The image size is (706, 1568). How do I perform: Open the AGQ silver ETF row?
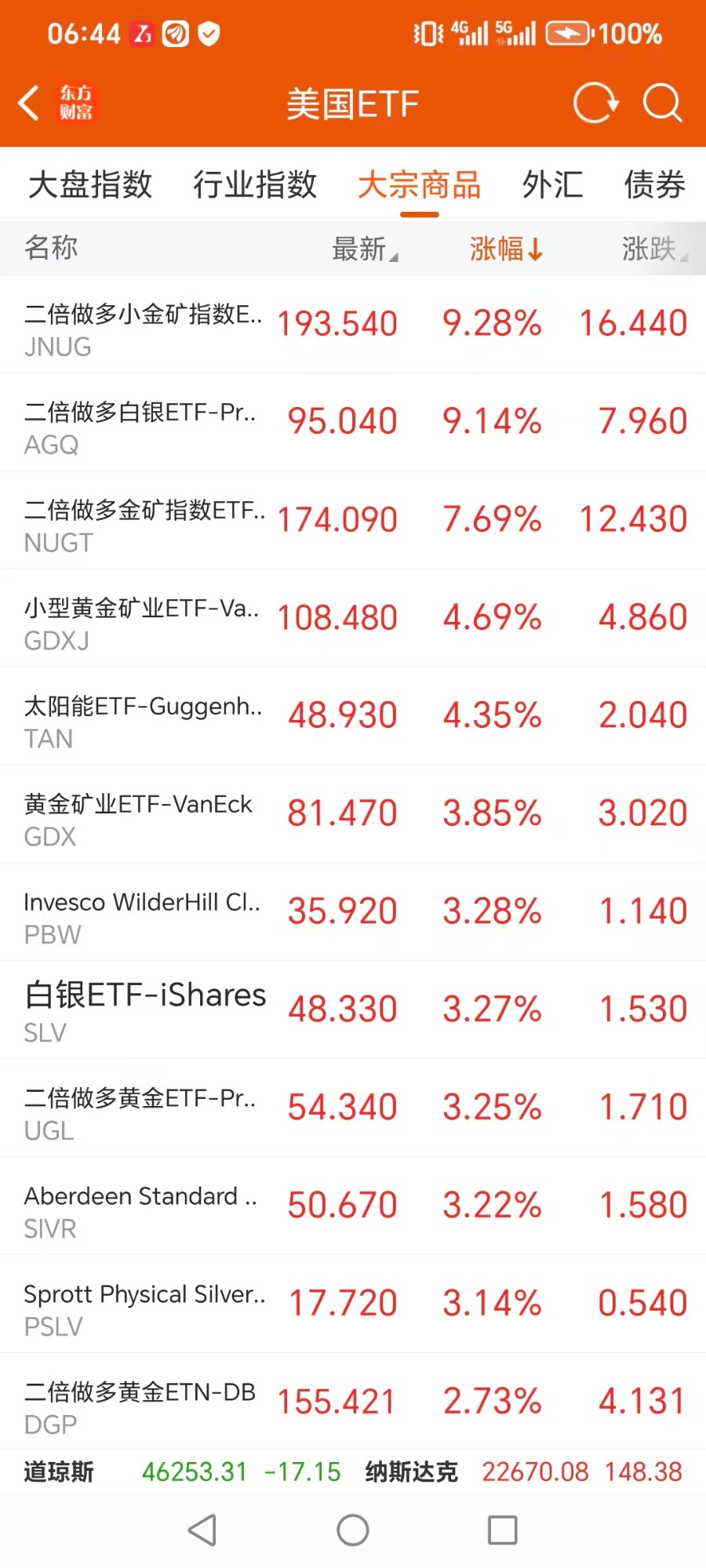[x=353, y=422]
